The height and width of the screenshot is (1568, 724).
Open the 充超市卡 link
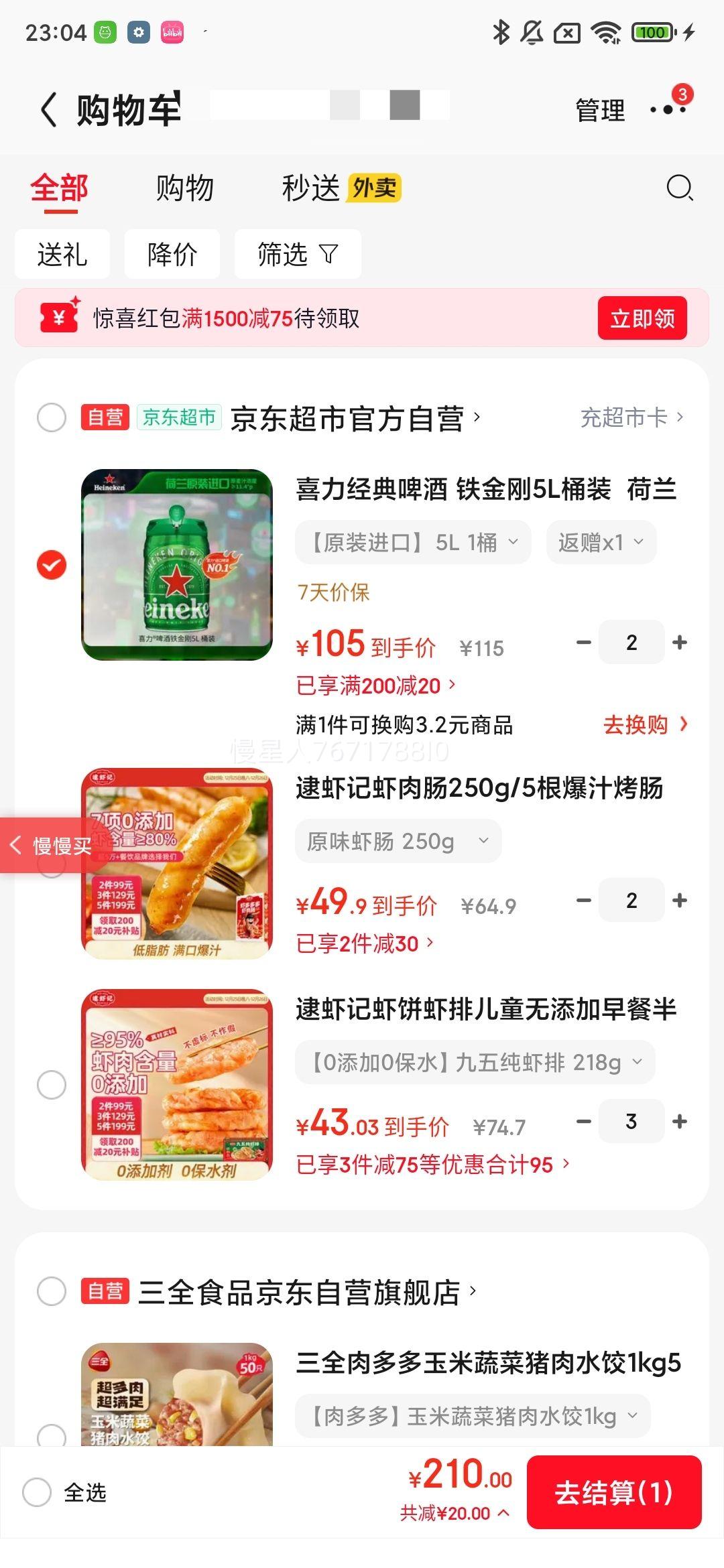point(631,417)
